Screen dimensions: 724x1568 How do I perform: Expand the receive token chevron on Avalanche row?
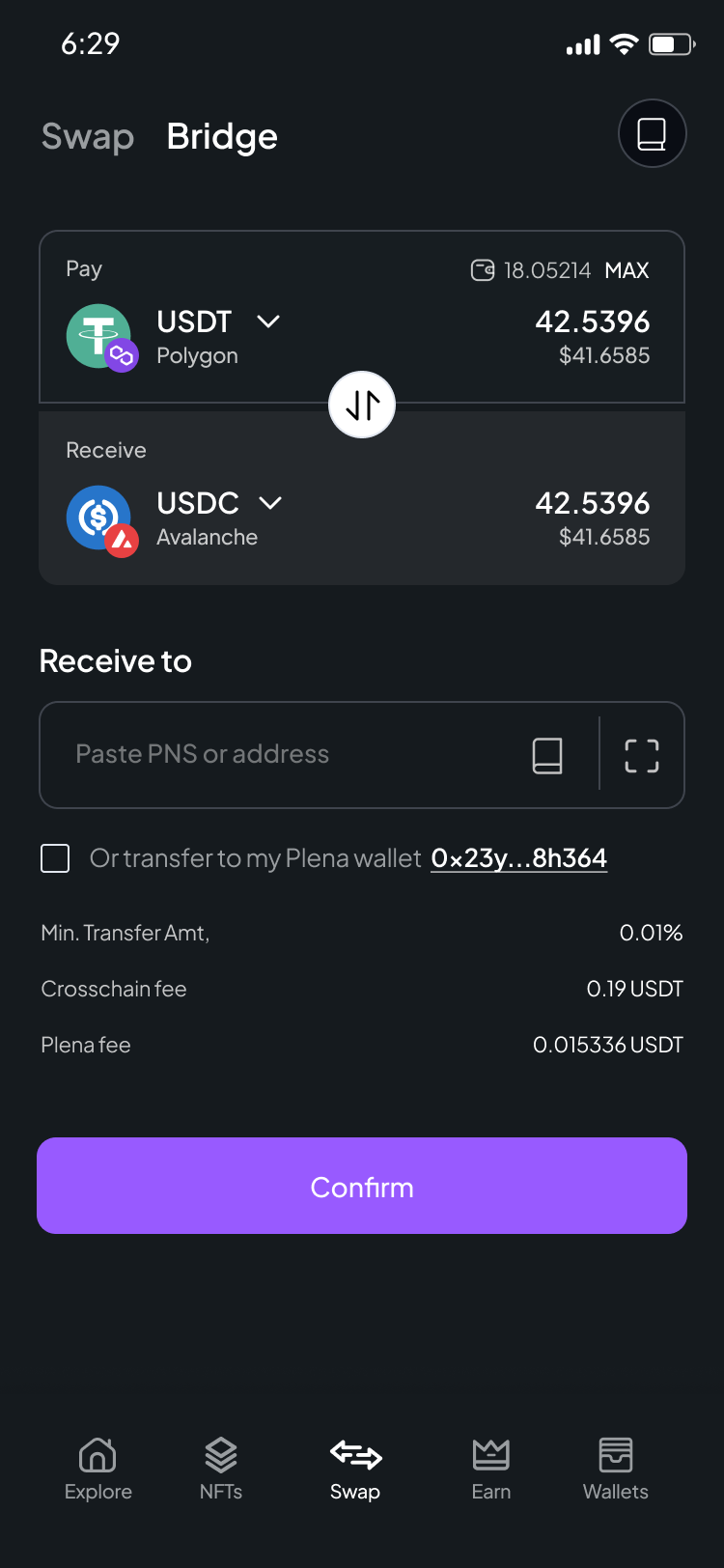[270, 503]
